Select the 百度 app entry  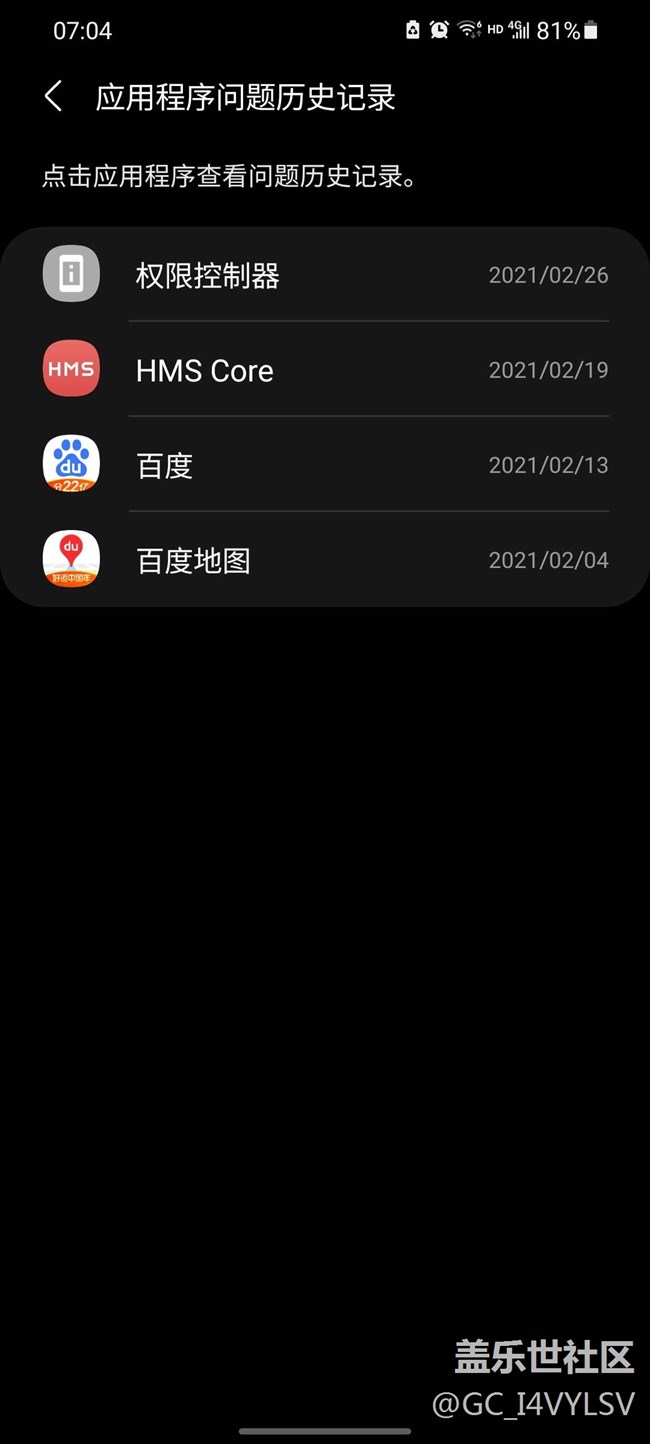pos(324,465)
